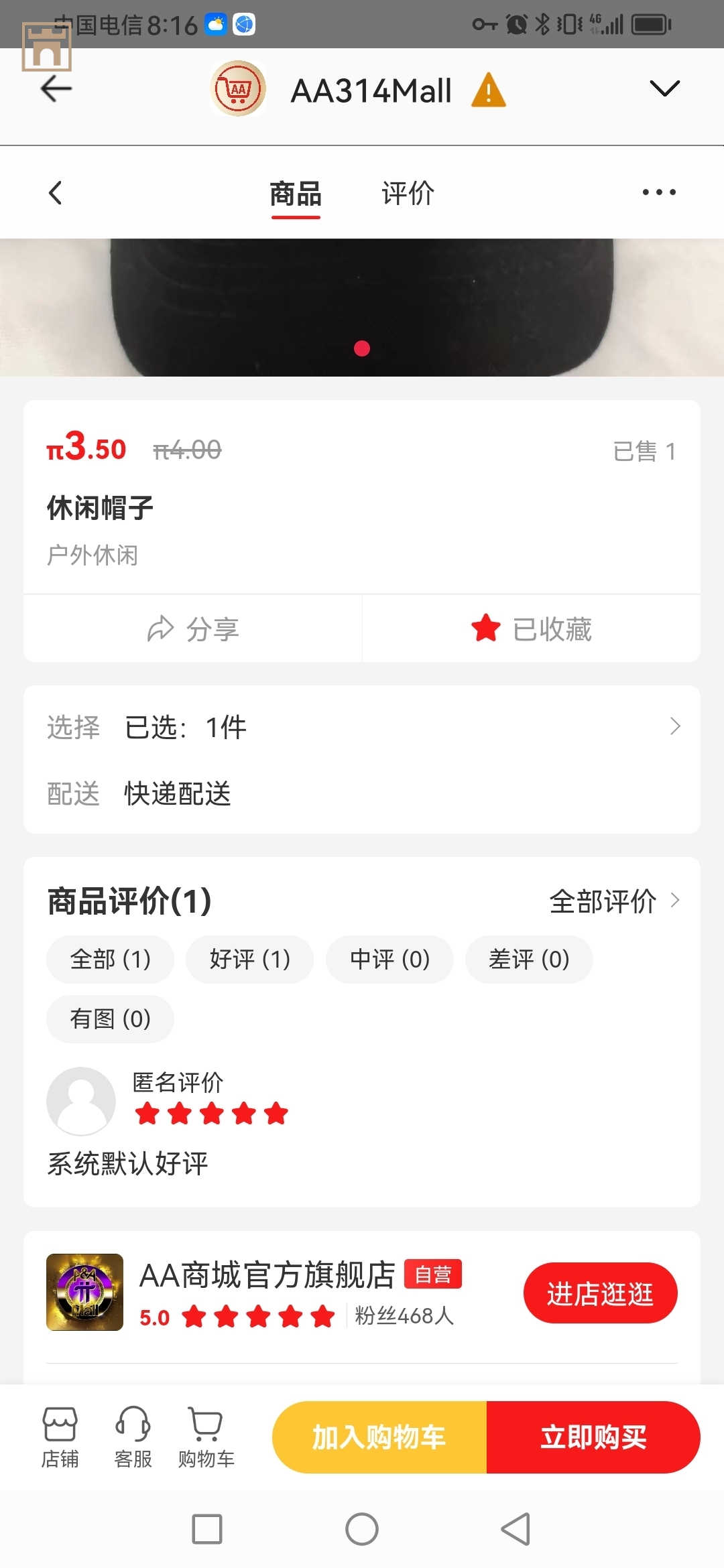The image size is (724, 1568).
Task: Open the 选择 已选 1件 options row
Action: tap(362, 727)
